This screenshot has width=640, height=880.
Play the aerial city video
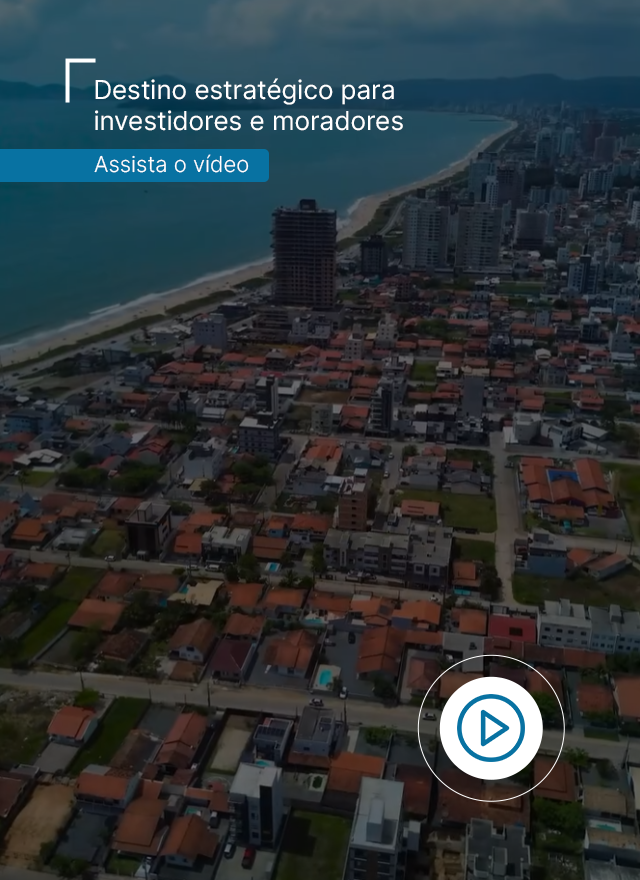pyautogui.click(x=490, y=729)
